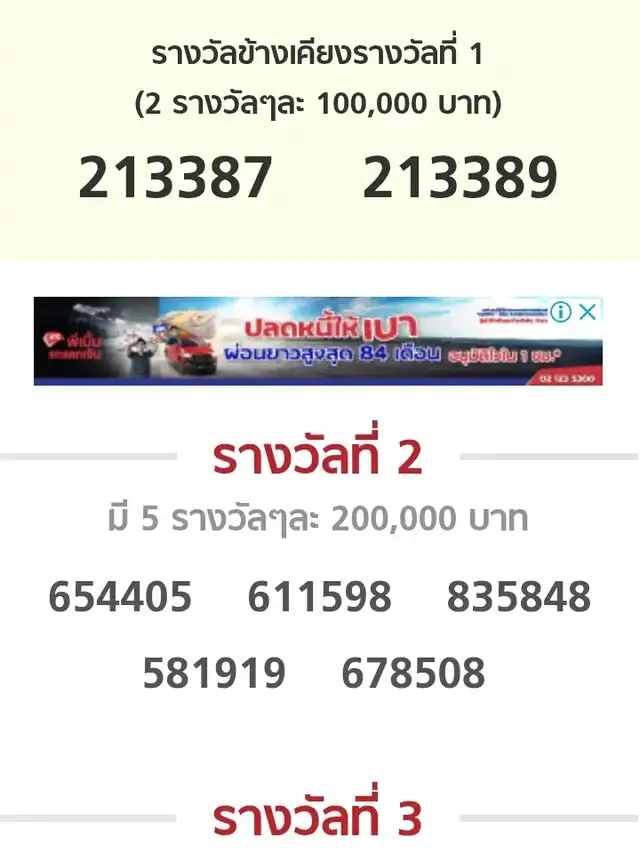
Task: Close the ad banner with X
Action: click(x=589, y=311)
